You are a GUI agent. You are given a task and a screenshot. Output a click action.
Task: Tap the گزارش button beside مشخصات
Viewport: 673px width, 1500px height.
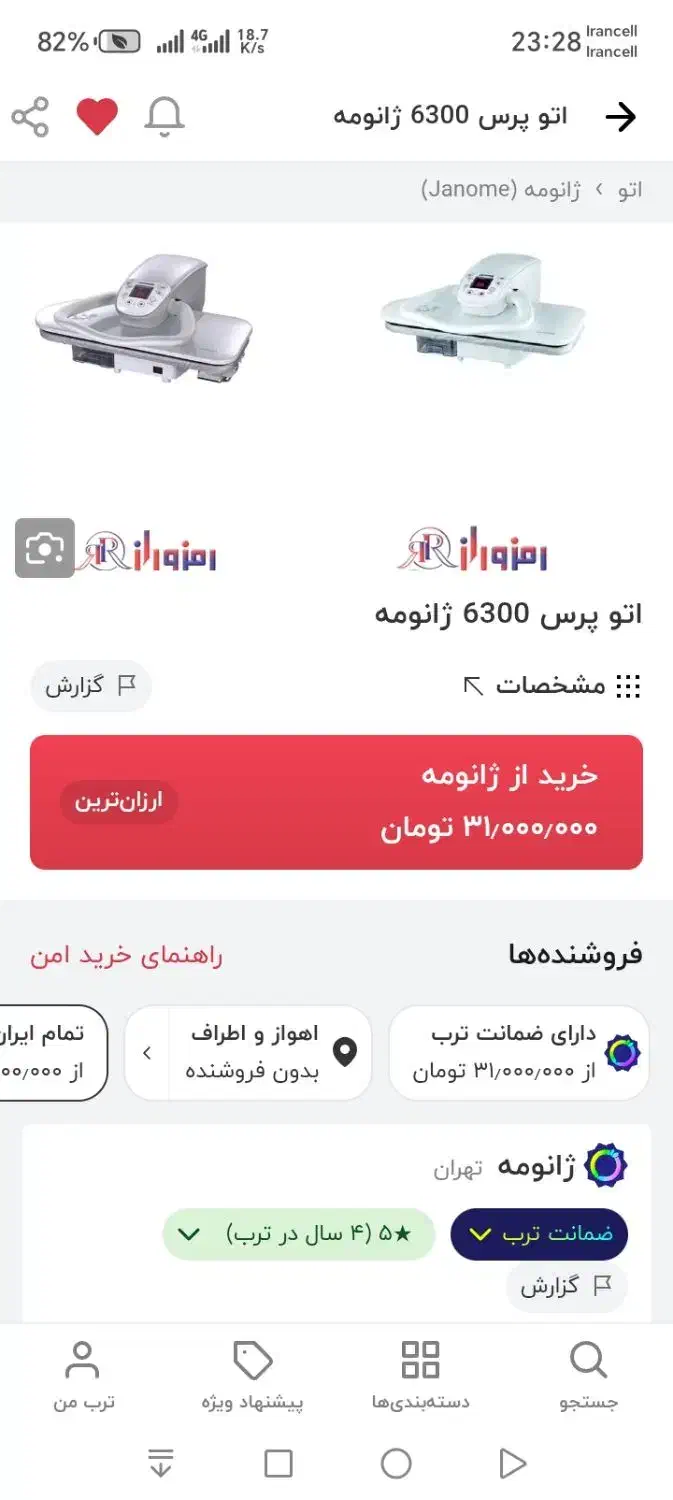tap(90, 686)
